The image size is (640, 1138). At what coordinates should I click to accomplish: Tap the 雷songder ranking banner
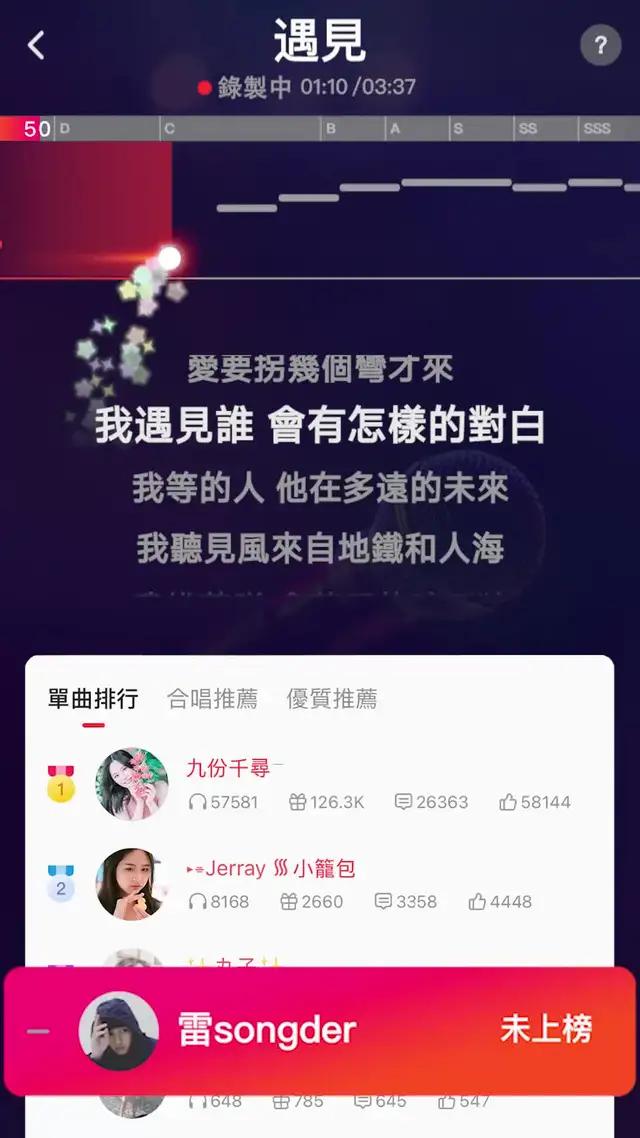tap(320, 1031)
